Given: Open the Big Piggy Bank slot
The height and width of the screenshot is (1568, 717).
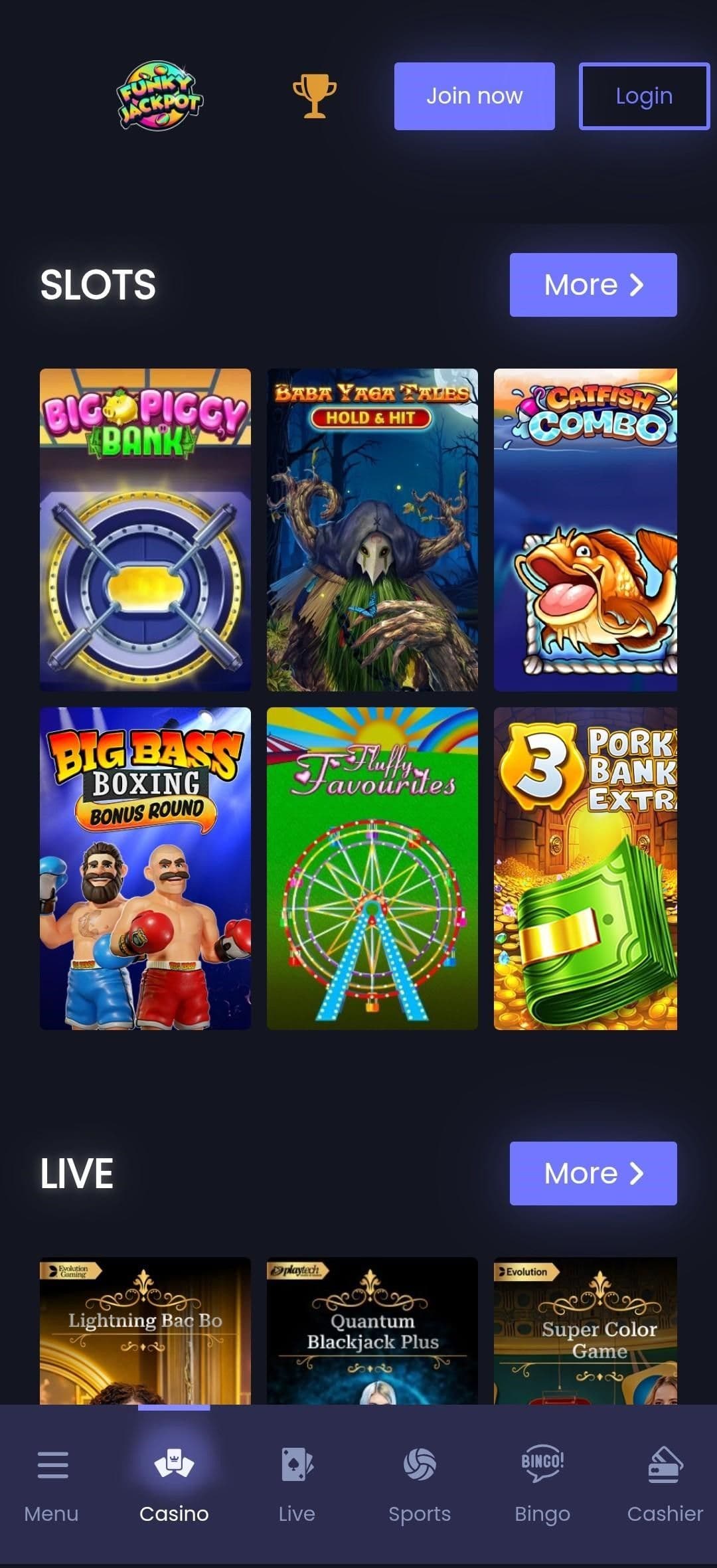Looking at the screenshot, I should (145, 529).
